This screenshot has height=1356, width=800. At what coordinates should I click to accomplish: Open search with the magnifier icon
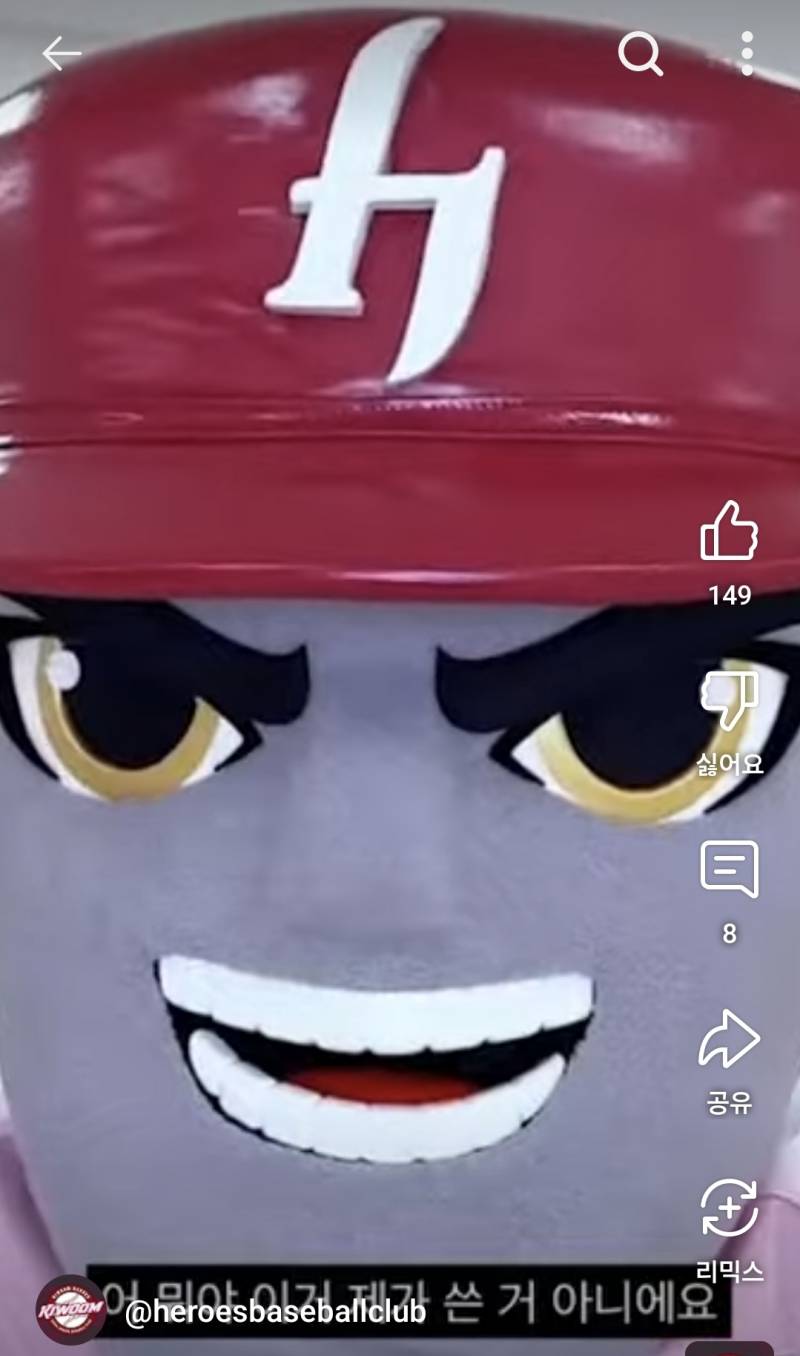[640, 54]
